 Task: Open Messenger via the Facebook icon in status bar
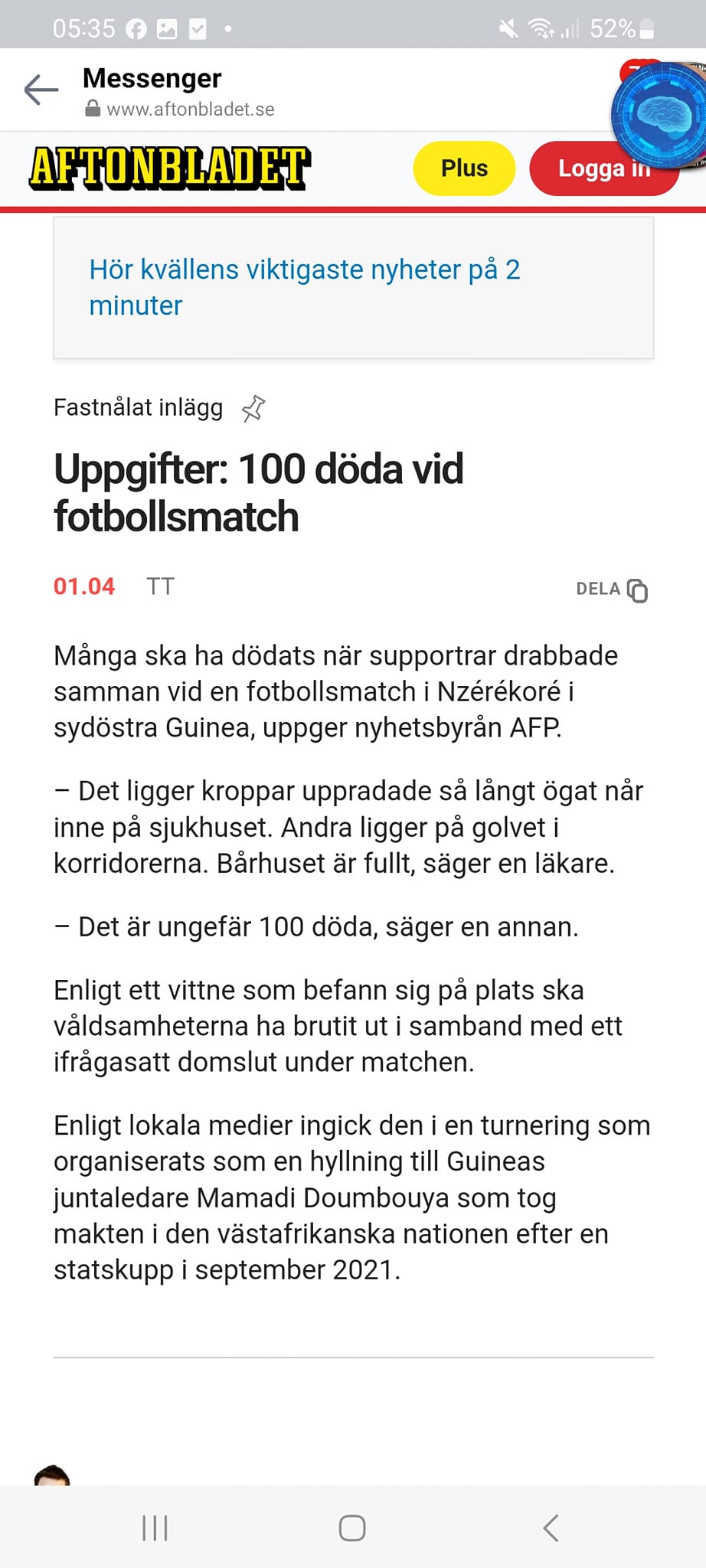point(136,28)
